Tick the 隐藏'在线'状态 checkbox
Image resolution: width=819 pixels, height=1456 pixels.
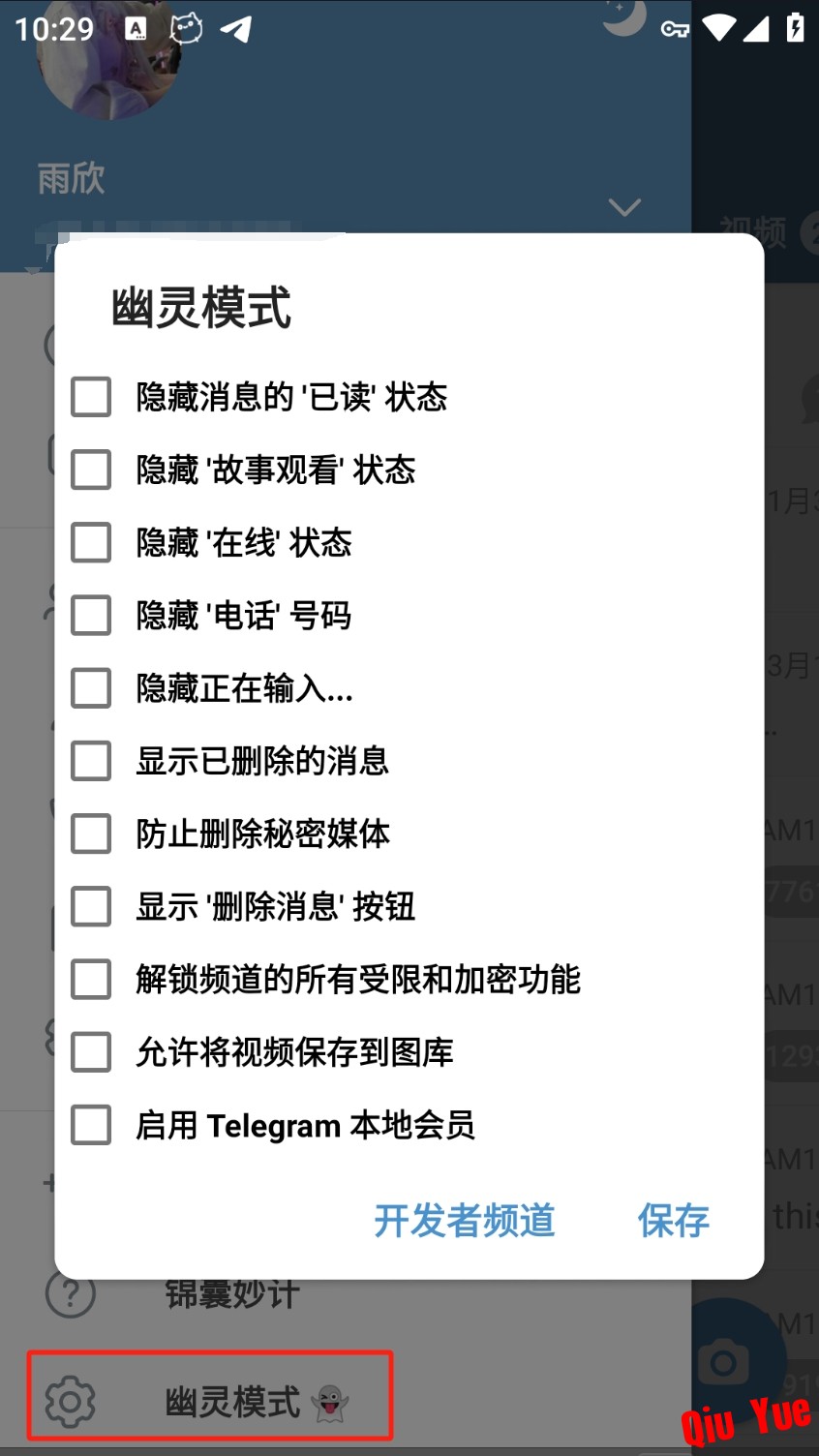pos(91,542)
